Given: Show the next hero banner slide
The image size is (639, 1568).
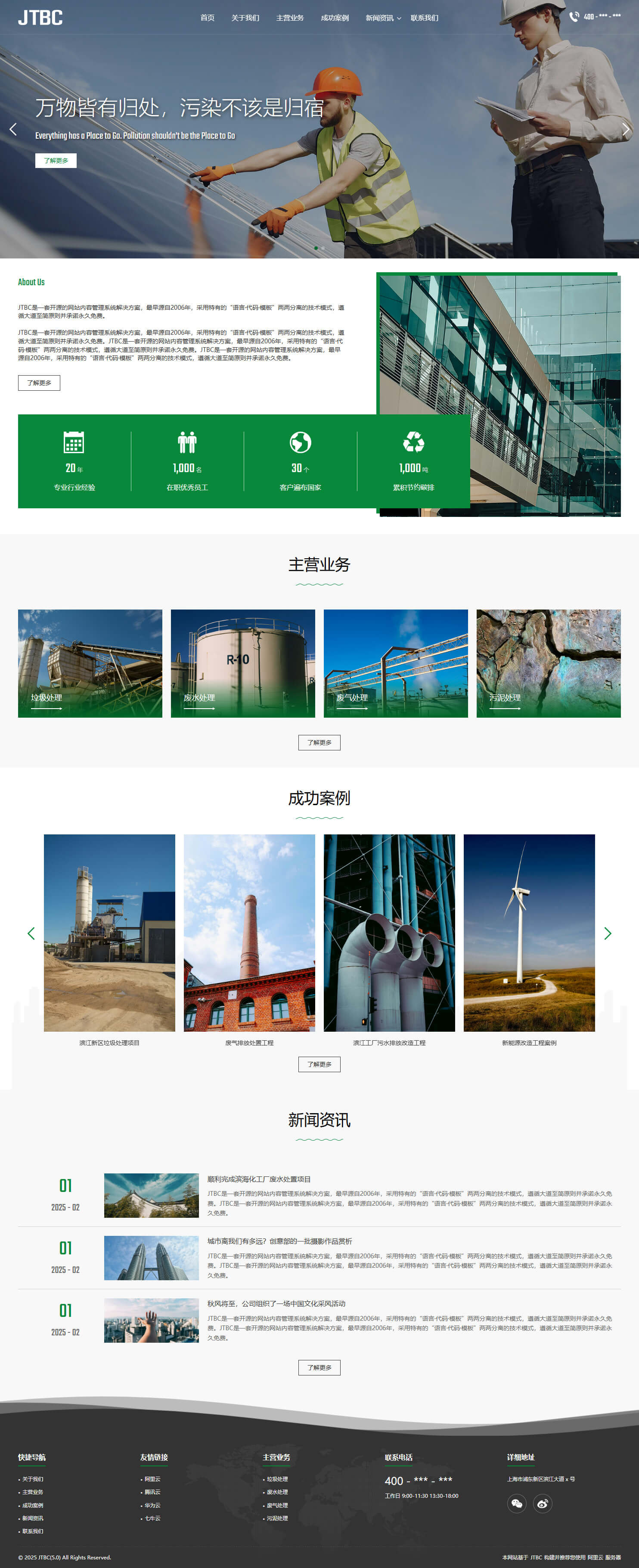Looking at the screenshot, I should 625,129.
